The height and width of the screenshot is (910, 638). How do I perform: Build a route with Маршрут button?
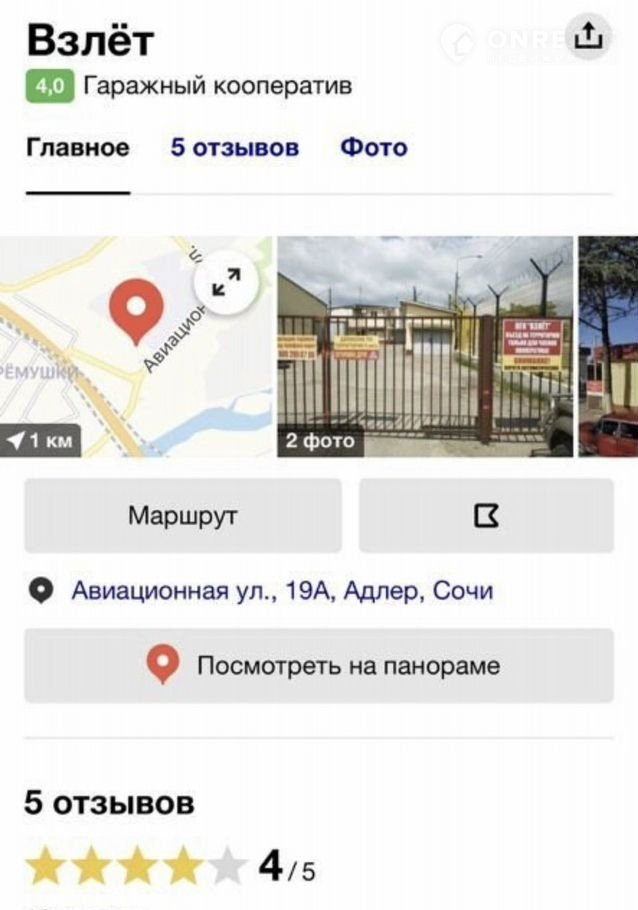coord(182,516)
